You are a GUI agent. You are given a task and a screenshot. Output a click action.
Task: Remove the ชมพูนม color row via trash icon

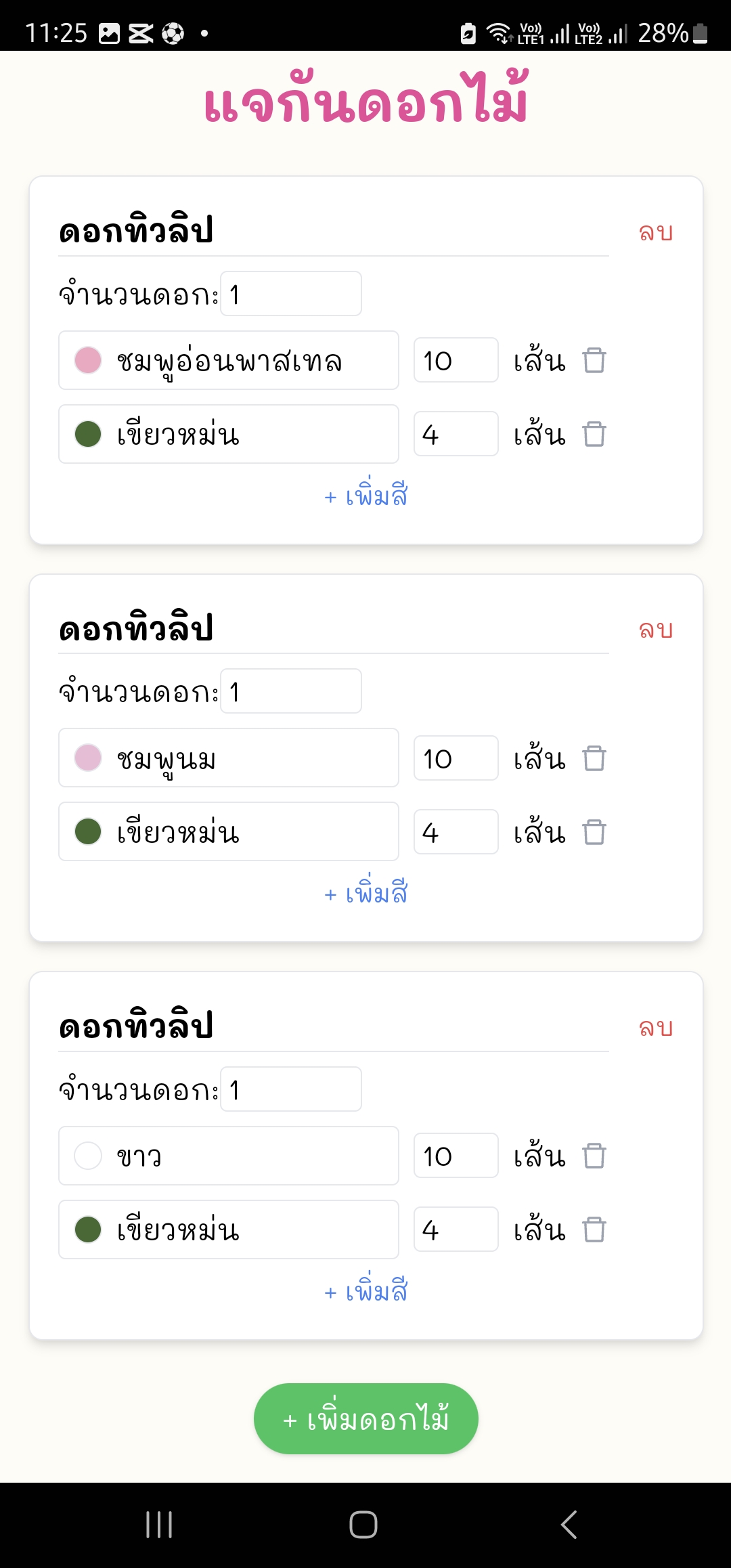594,758
